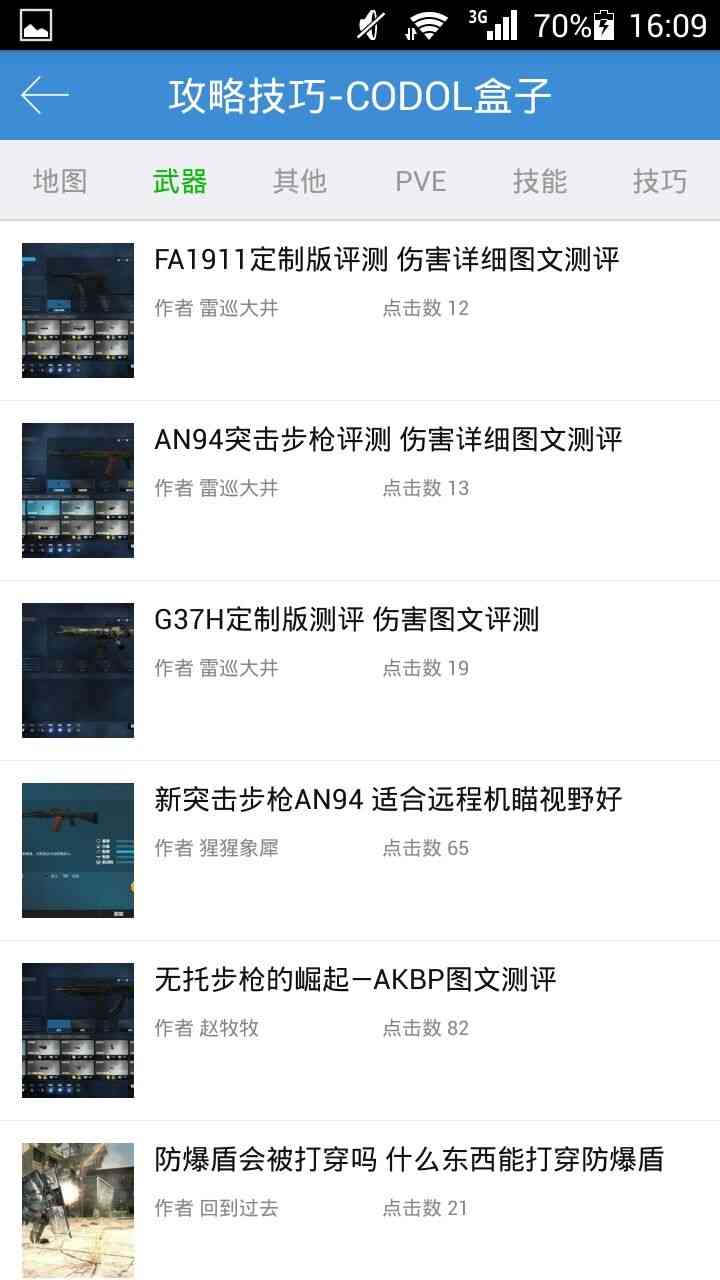Open the 防爆盾会被打穿吗 article
The image size is (720, 1280).
coord(409,1160)
